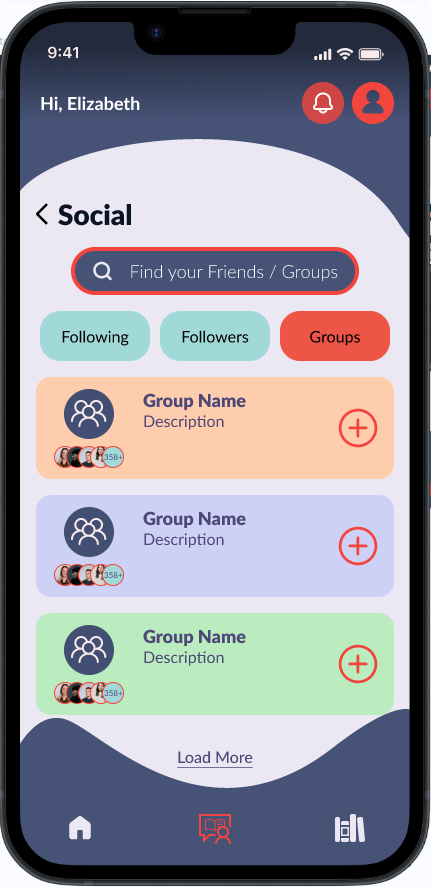
Task: Open the purple Group Name card
Action: coord(215,546)
